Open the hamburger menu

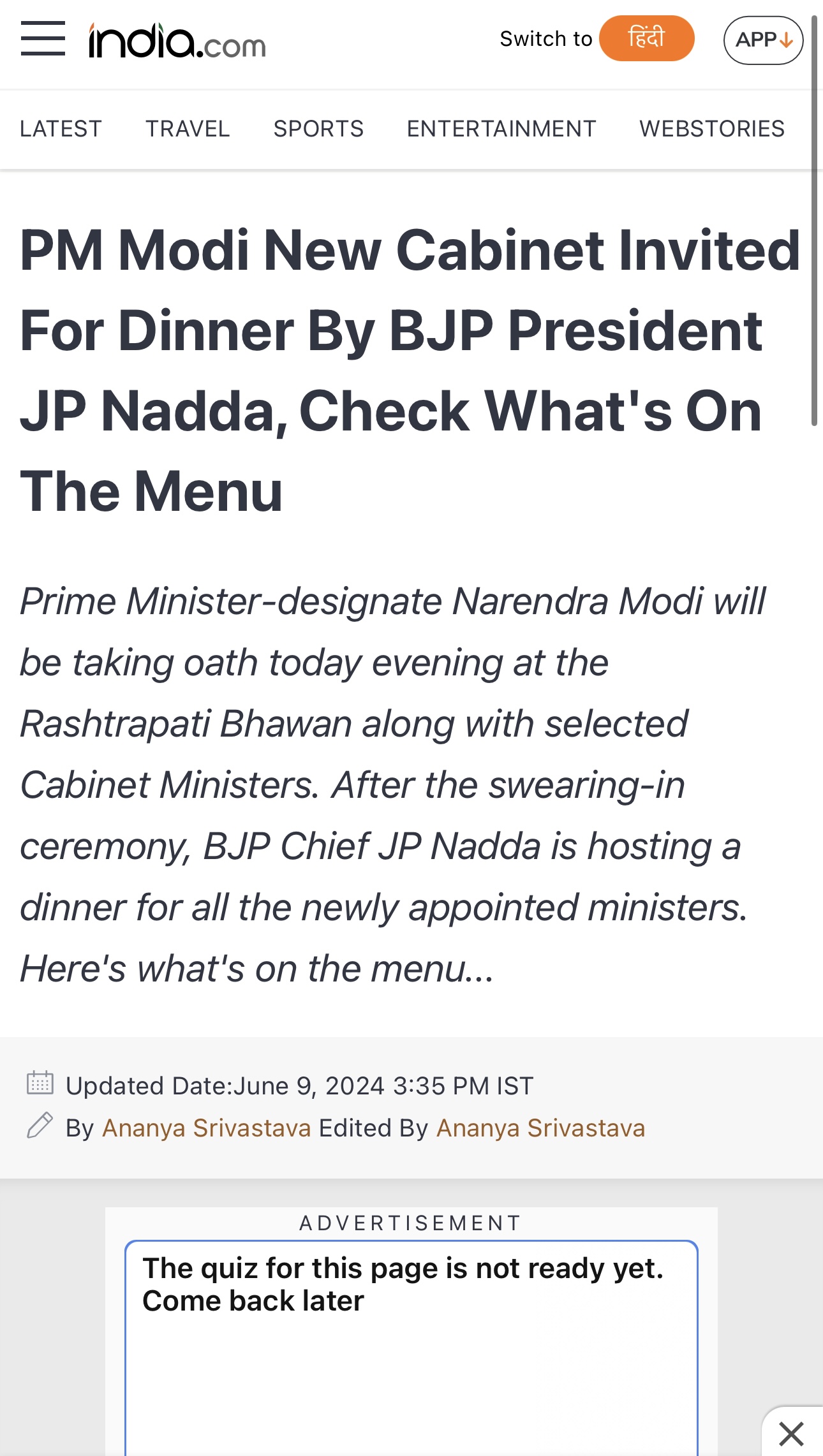pos(43,39)
